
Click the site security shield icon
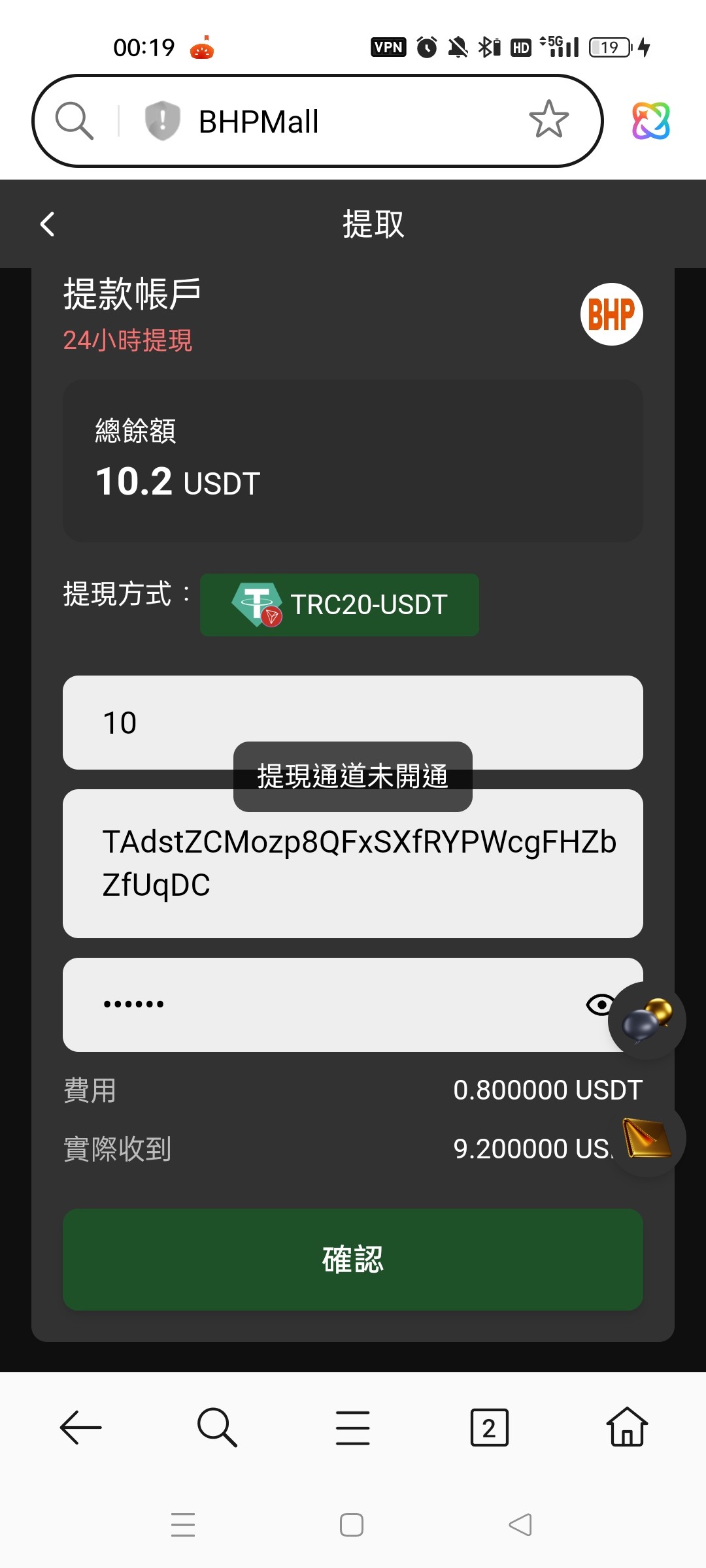tap(161, 120)
